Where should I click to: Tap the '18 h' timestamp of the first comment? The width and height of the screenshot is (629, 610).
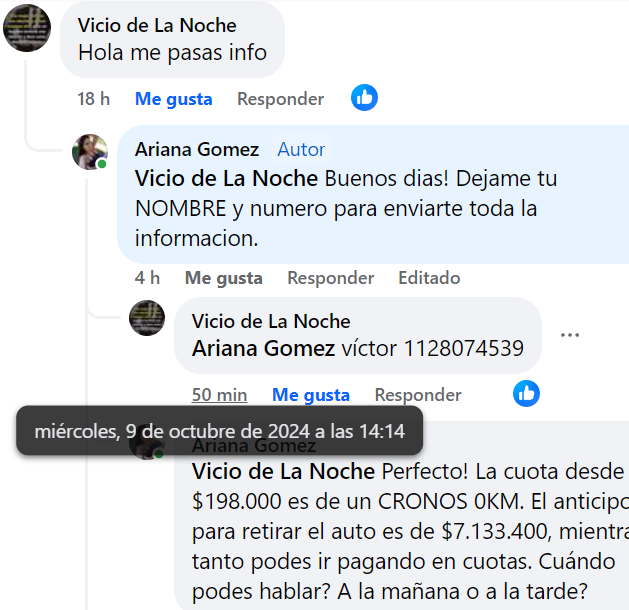[94, 99]
